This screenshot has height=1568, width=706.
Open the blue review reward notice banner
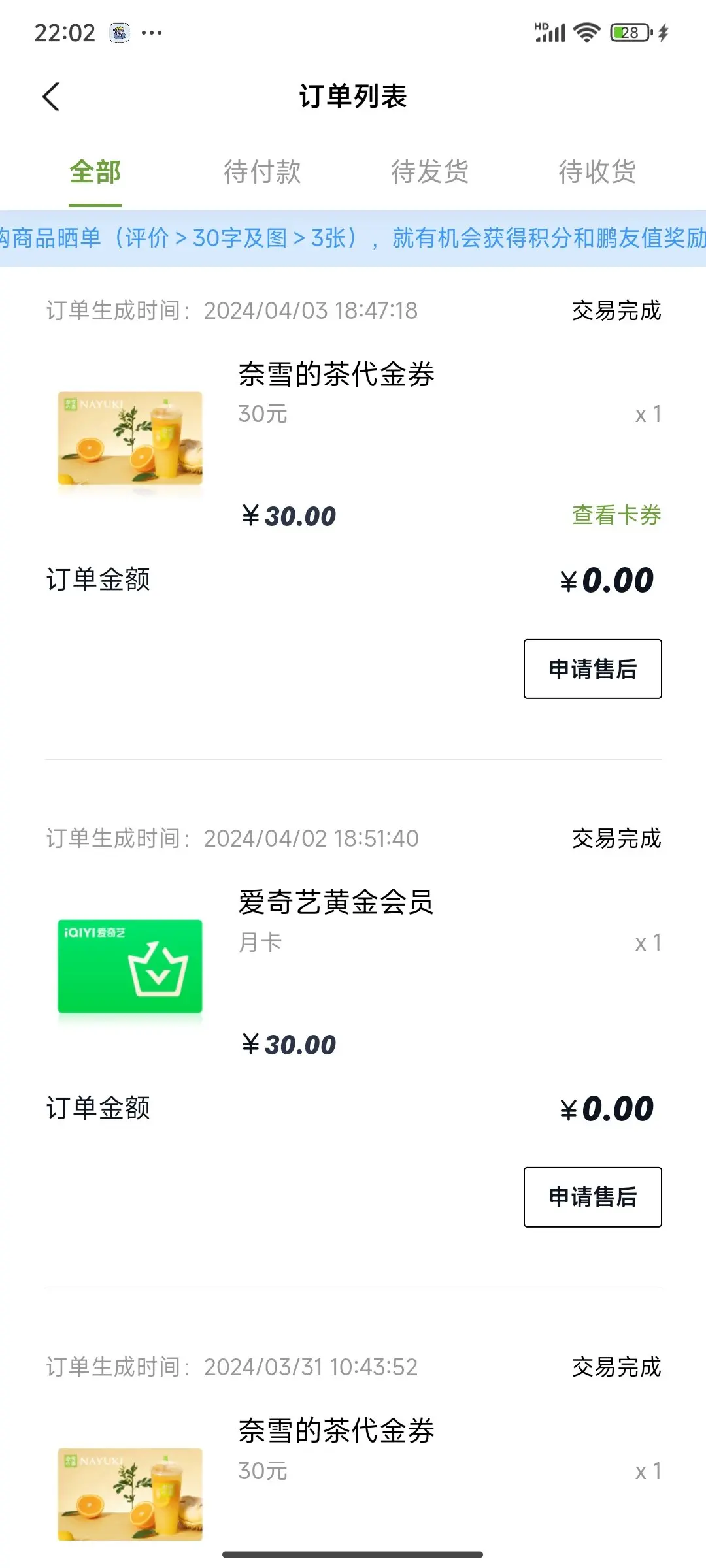tap(353, 238)
